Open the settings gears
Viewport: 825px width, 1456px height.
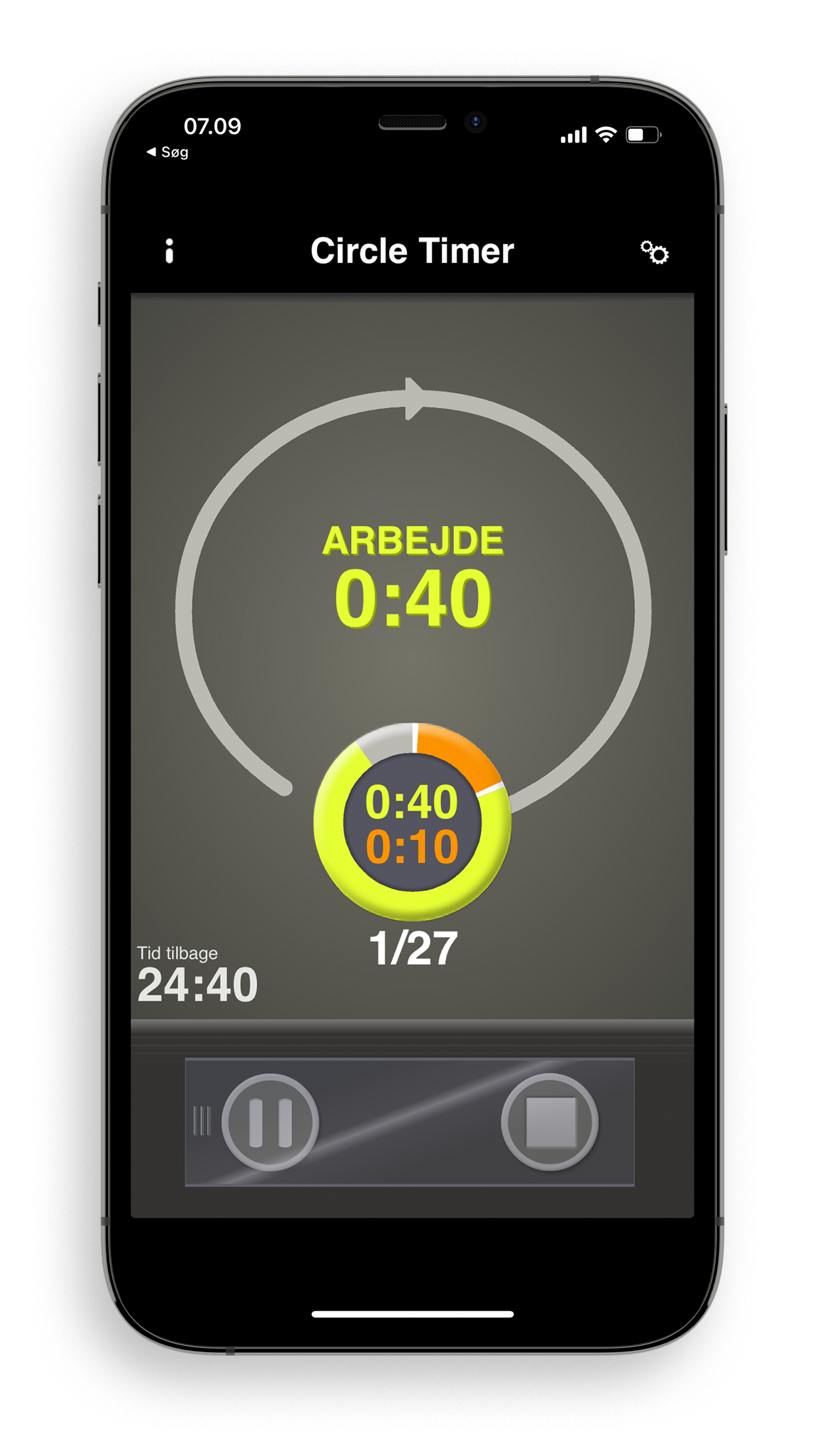coord(654,252)
